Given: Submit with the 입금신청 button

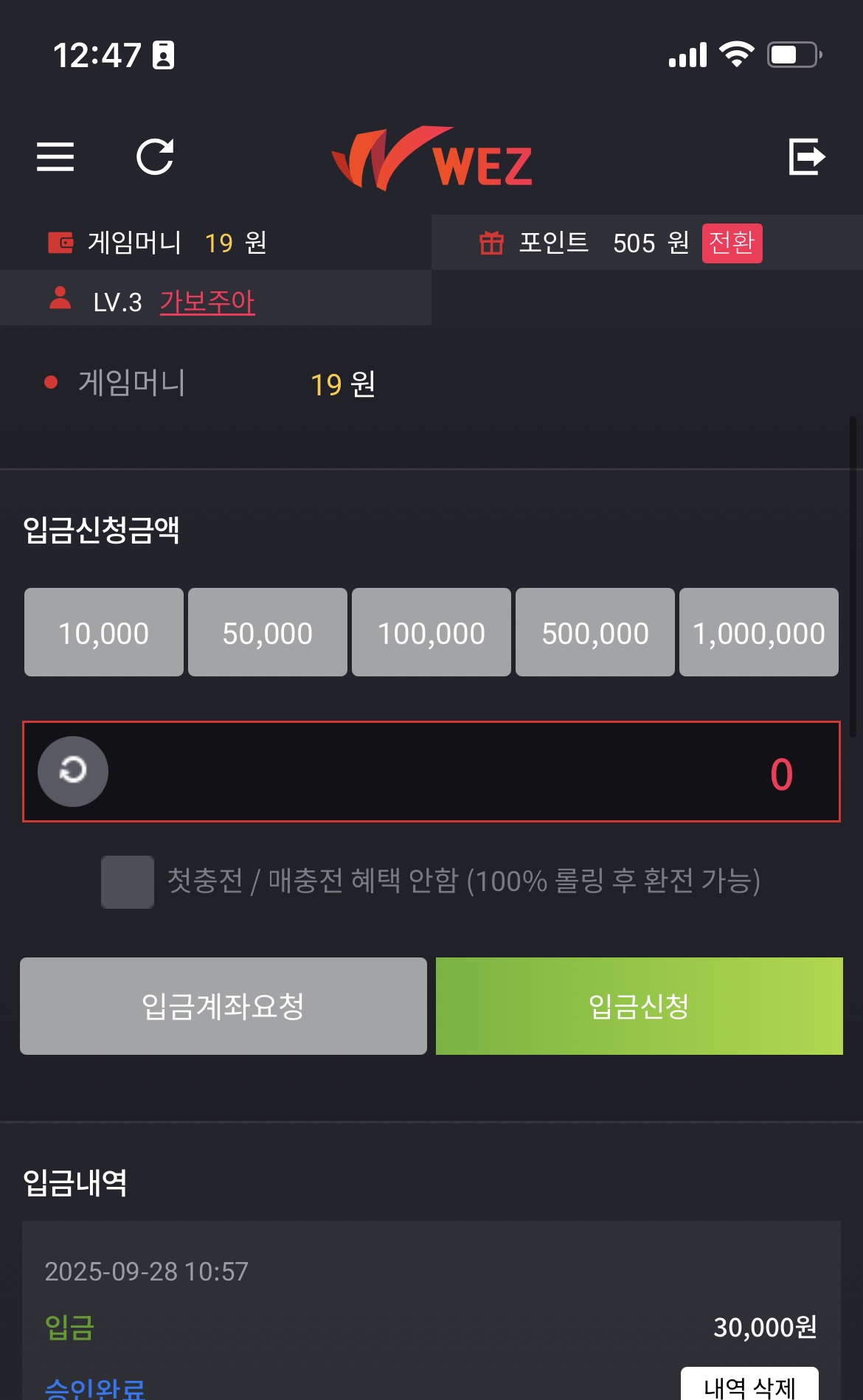Looking at the screenshot, I should (639, 1006).
